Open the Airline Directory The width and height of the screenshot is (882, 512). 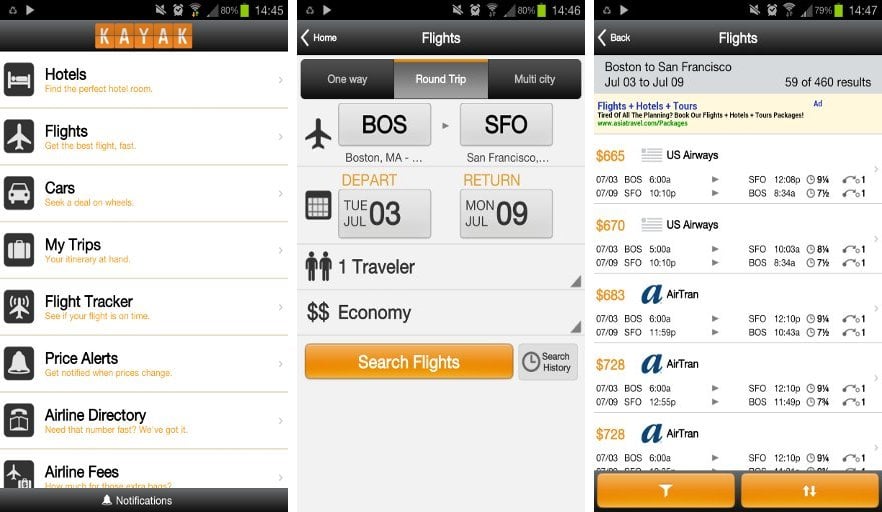(x=143, y=420)
